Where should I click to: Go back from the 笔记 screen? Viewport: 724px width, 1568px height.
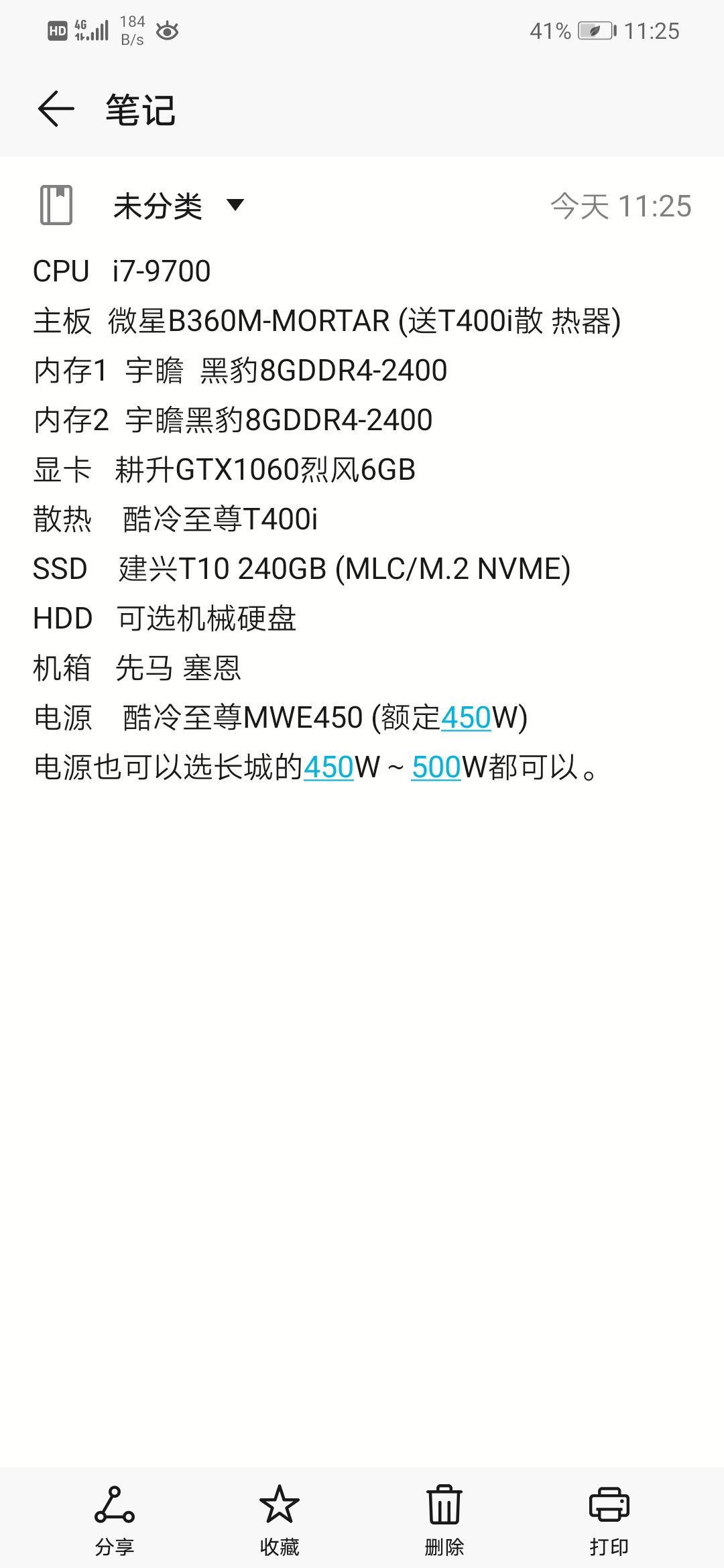click(56, 109)
